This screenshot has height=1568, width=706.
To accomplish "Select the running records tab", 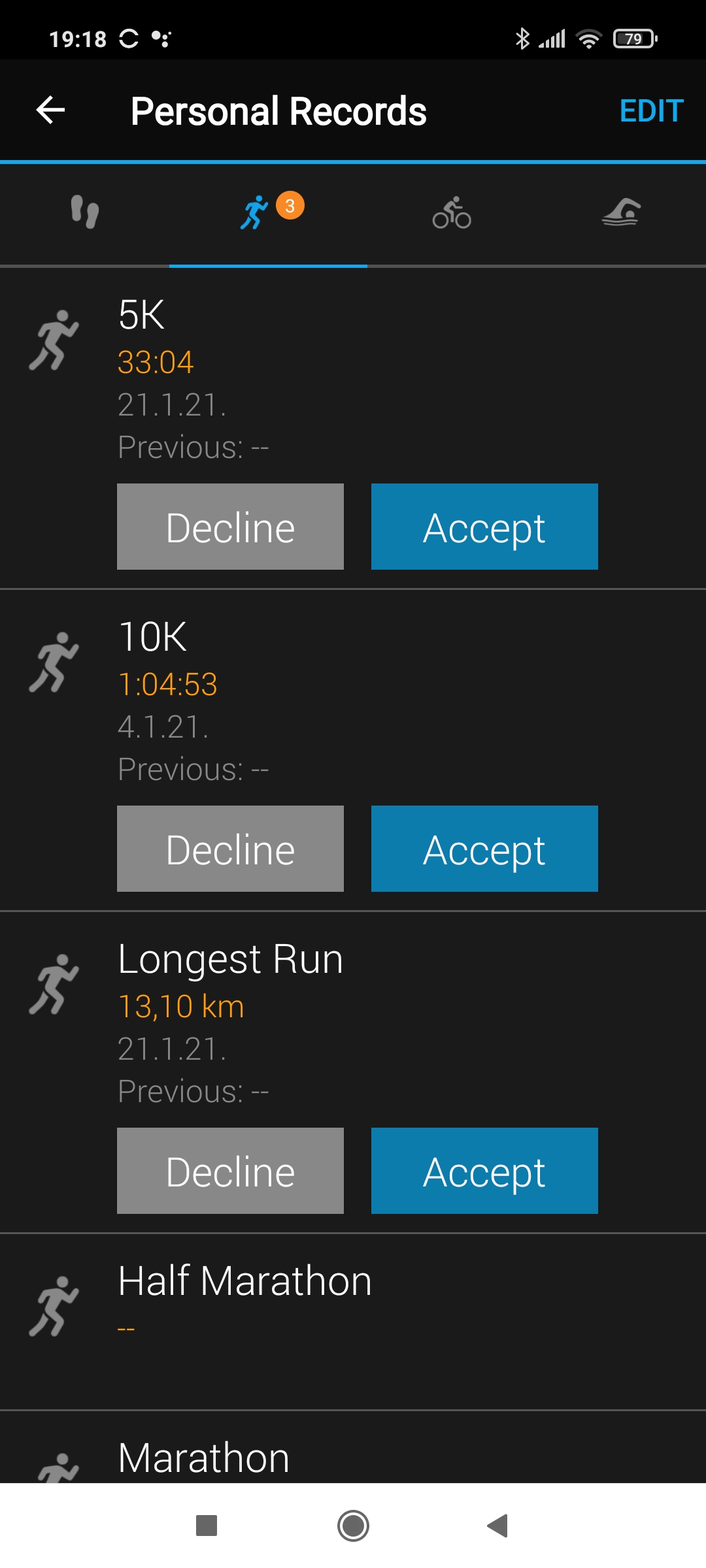I will (x=268, y=212).
